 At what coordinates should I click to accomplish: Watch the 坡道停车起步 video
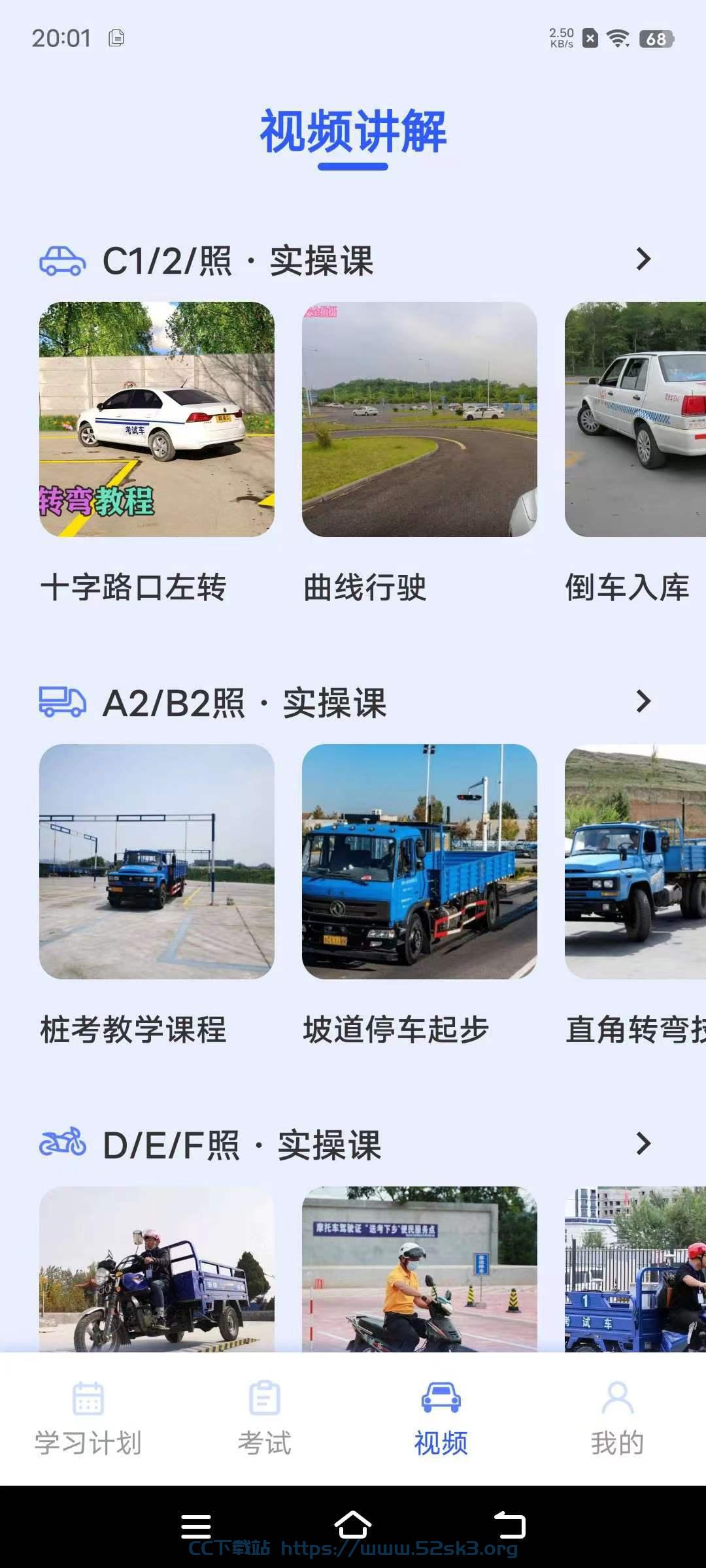tap(420, 862)
